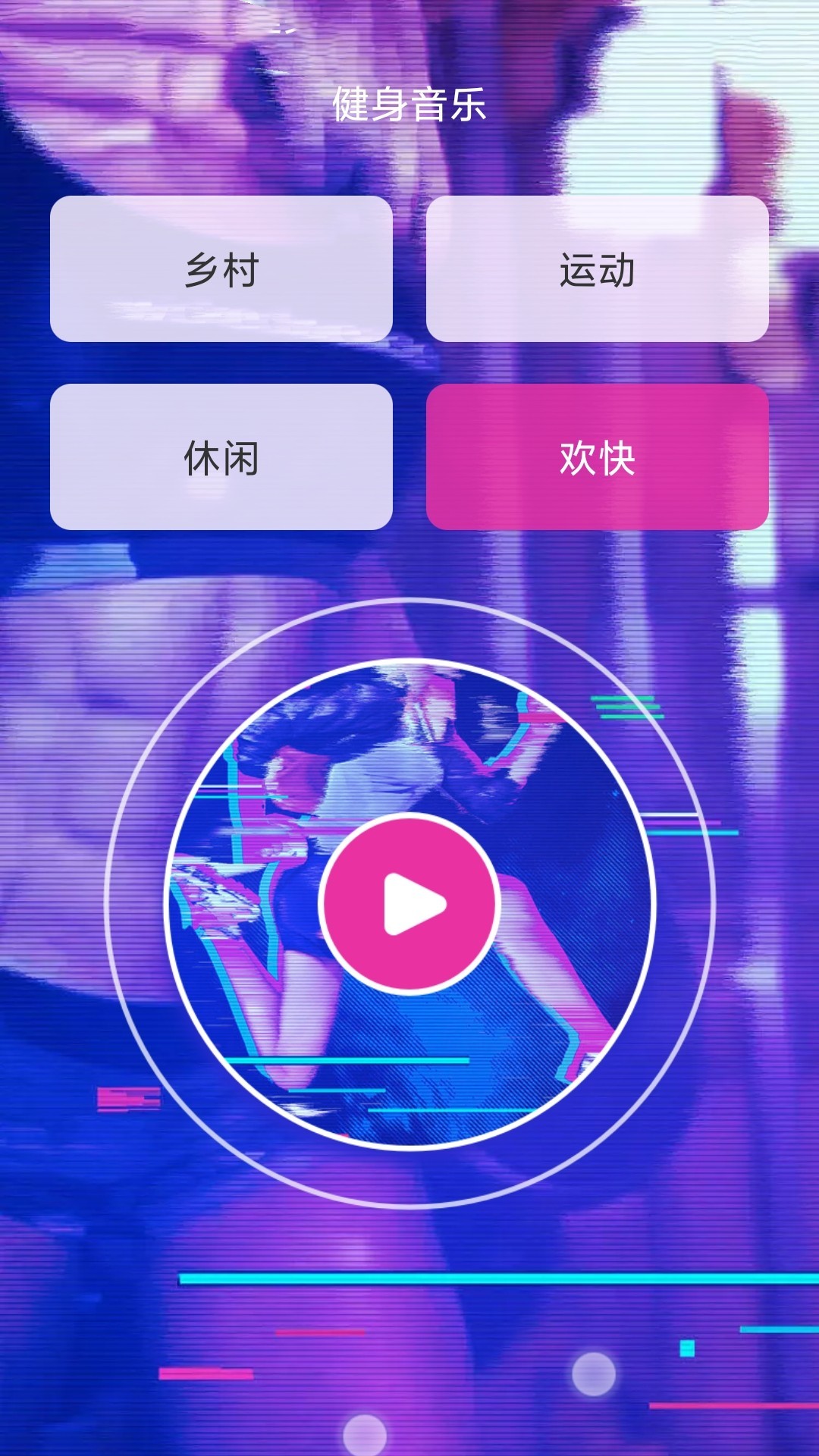Screen dimensions: 819x1456
Task: Choose the 运动 music category
Action: point(597,269)
